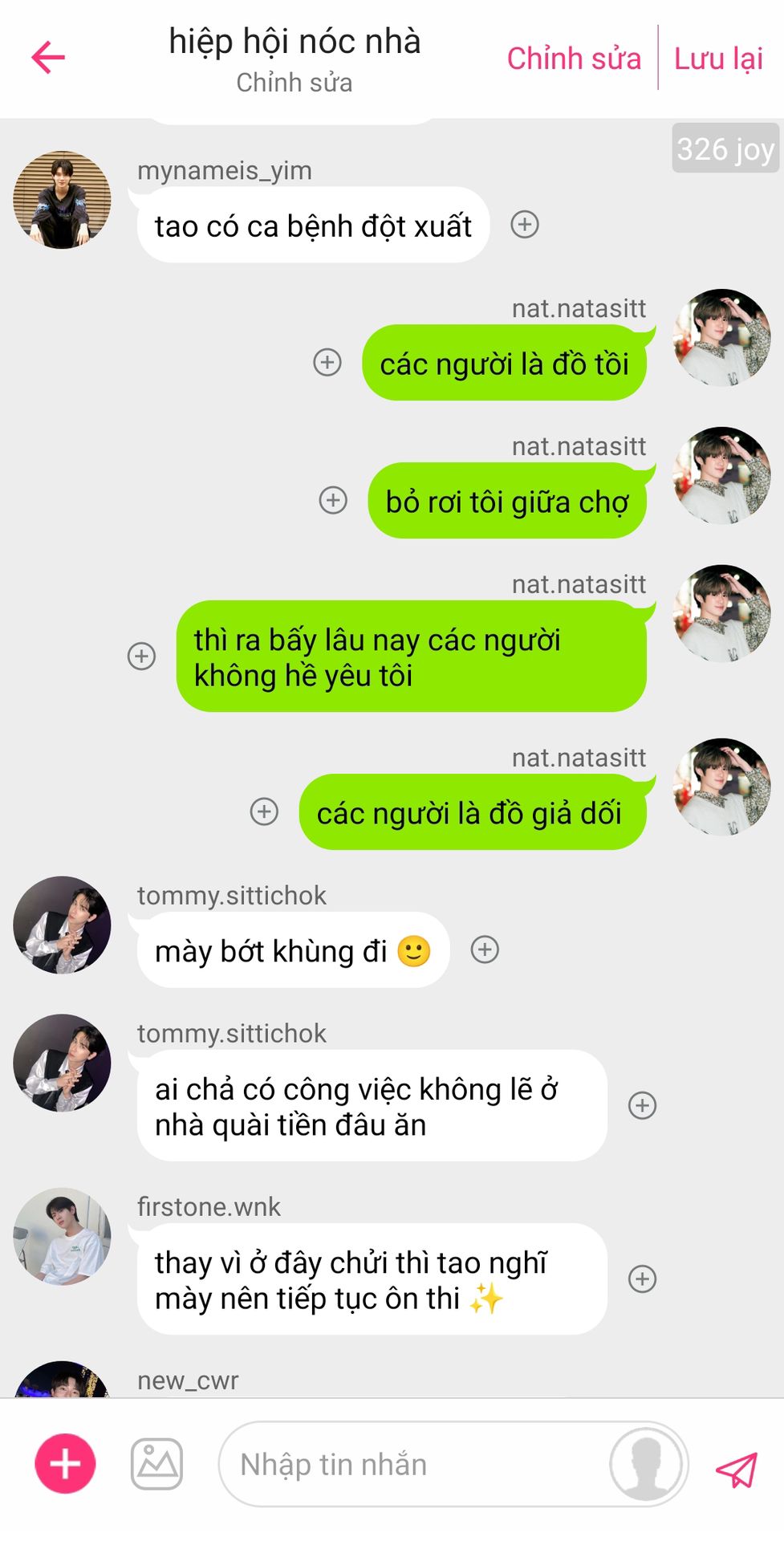Tap plus icon beside 'tao có ca bệnh đột xuất'
784x1541 pixels.
(525, 224)
